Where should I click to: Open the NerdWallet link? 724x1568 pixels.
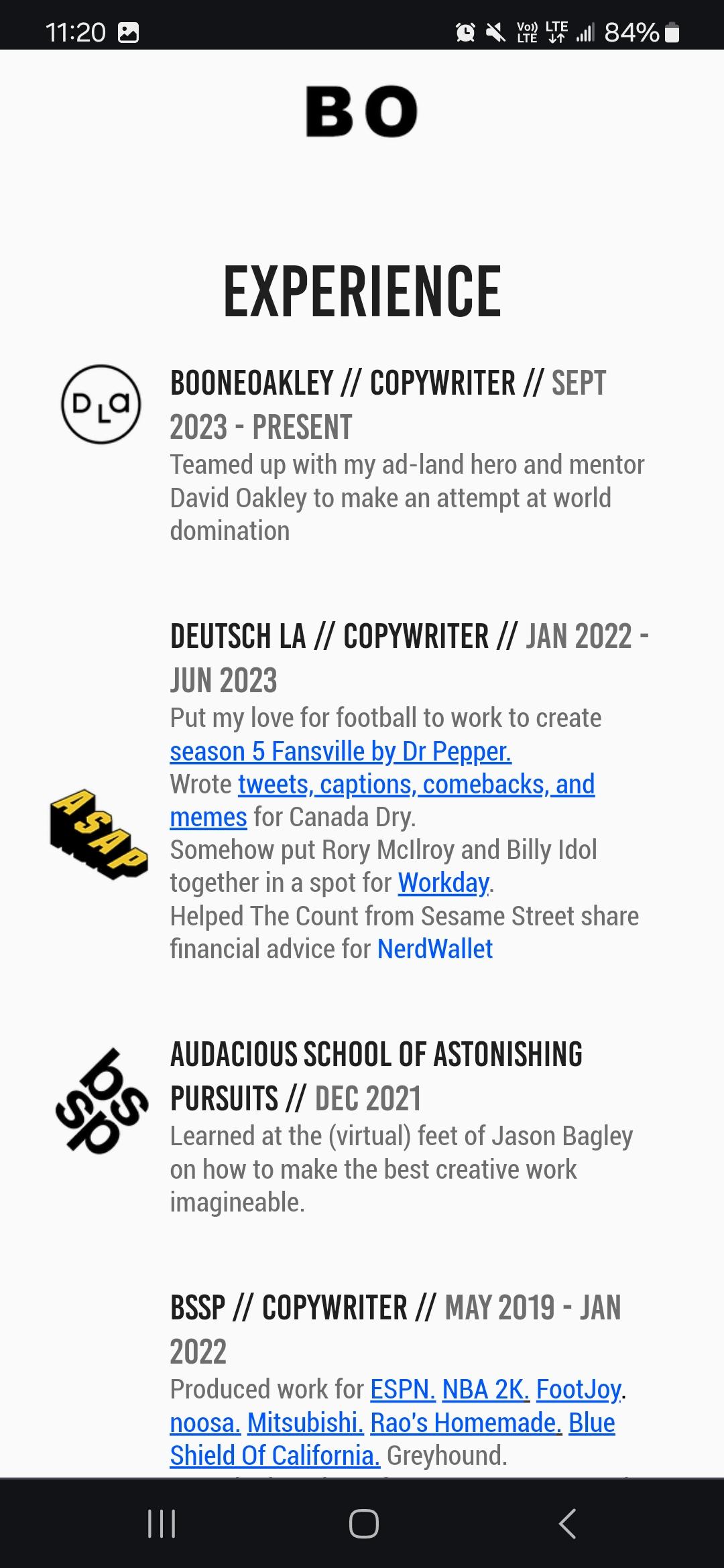435,949
